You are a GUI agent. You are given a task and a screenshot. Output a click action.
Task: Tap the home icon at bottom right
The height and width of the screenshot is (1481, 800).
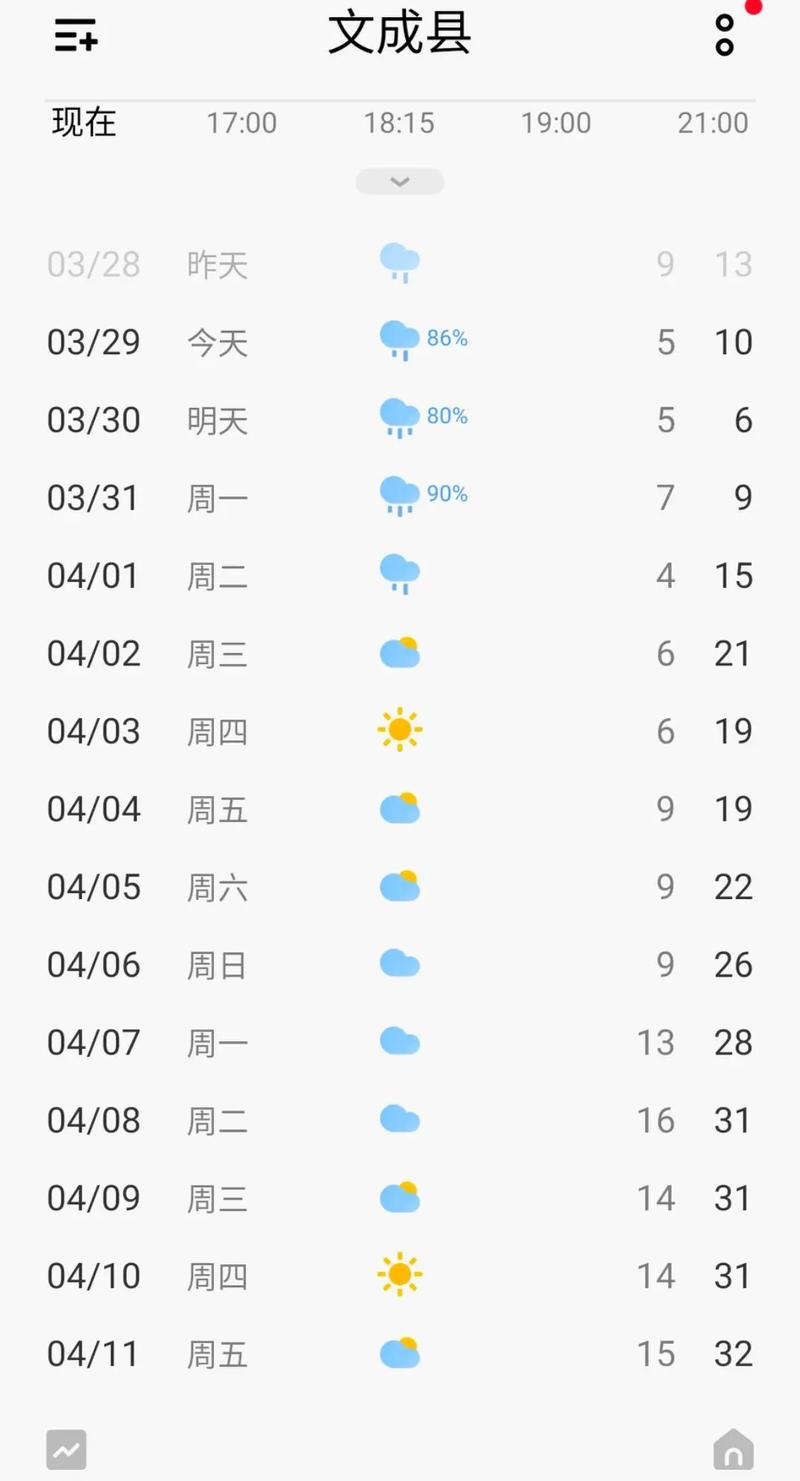(733, 1448)
